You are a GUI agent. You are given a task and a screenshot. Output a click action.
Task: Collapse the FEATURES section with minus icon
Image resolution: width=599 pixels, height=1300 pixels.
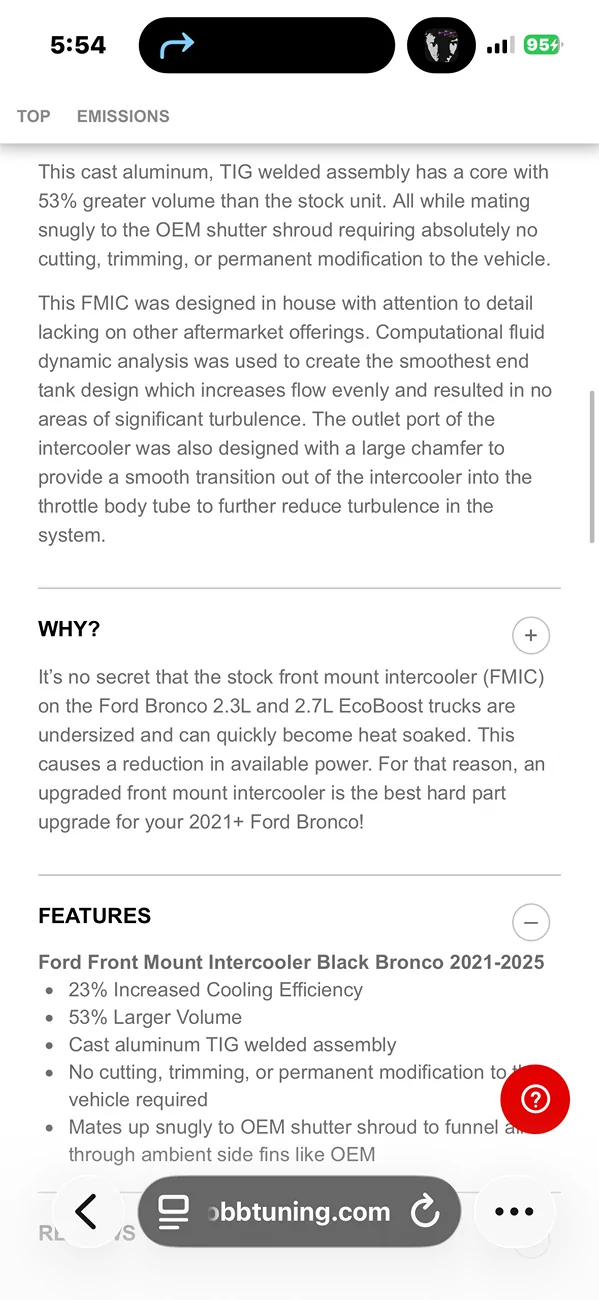click(x=530, y=921)
